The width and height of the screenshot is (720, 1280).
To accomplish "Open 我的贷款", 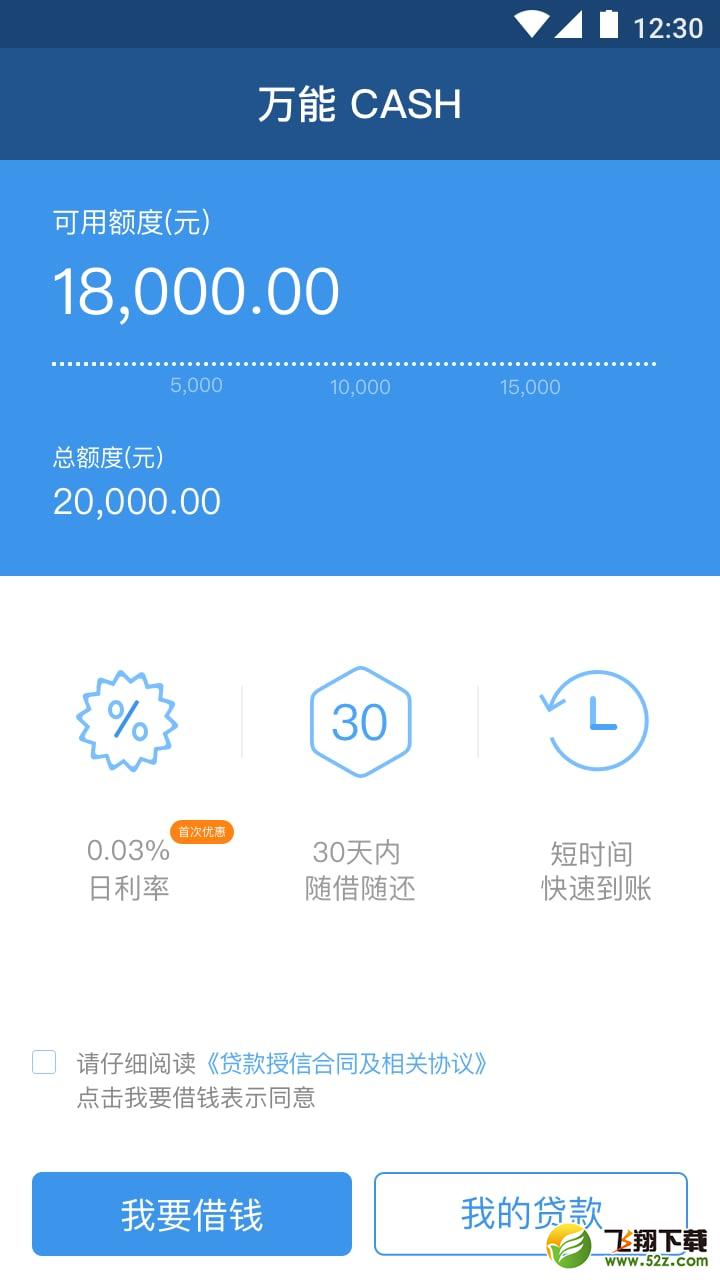I will [x=531, y=1214].
